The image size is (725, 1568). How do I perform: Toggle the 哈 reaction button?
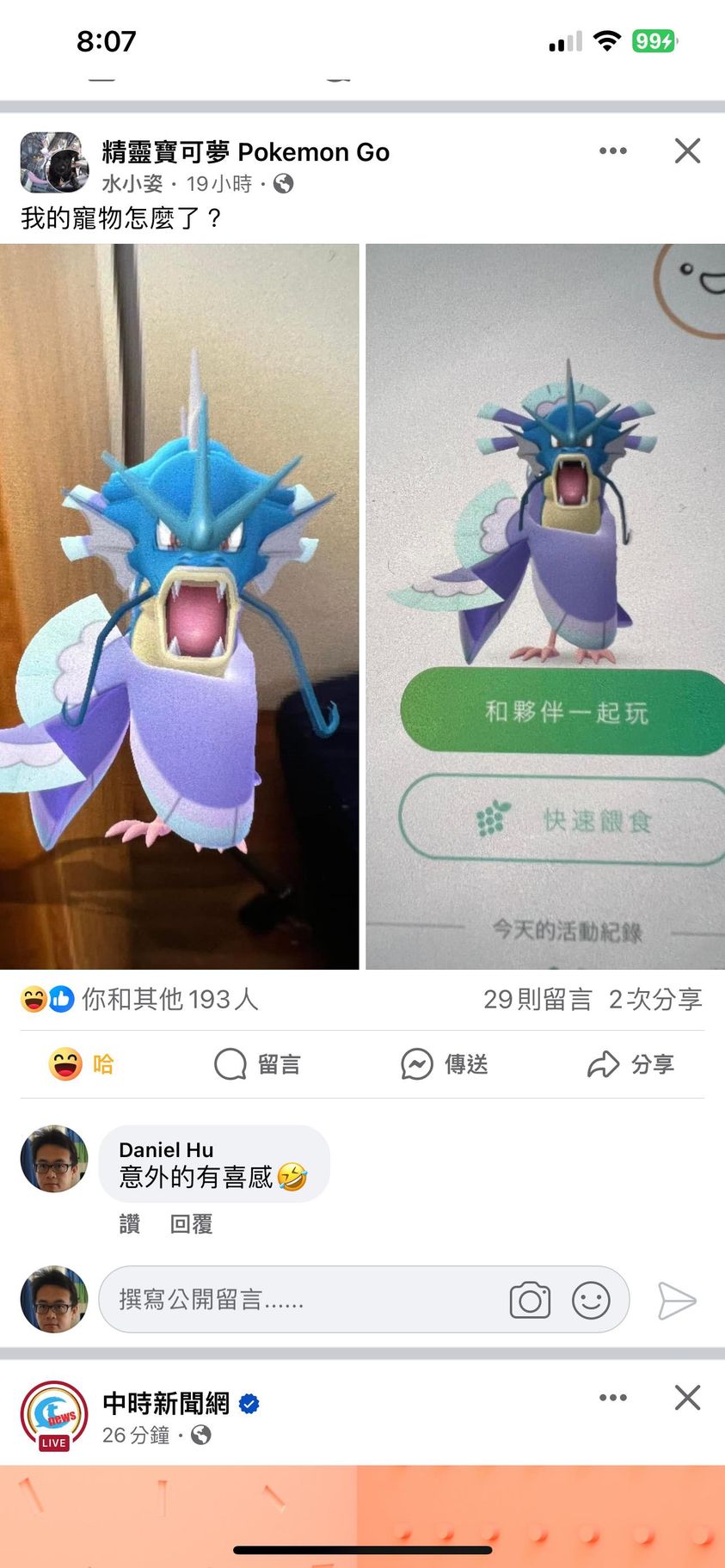click(82, 1064)
